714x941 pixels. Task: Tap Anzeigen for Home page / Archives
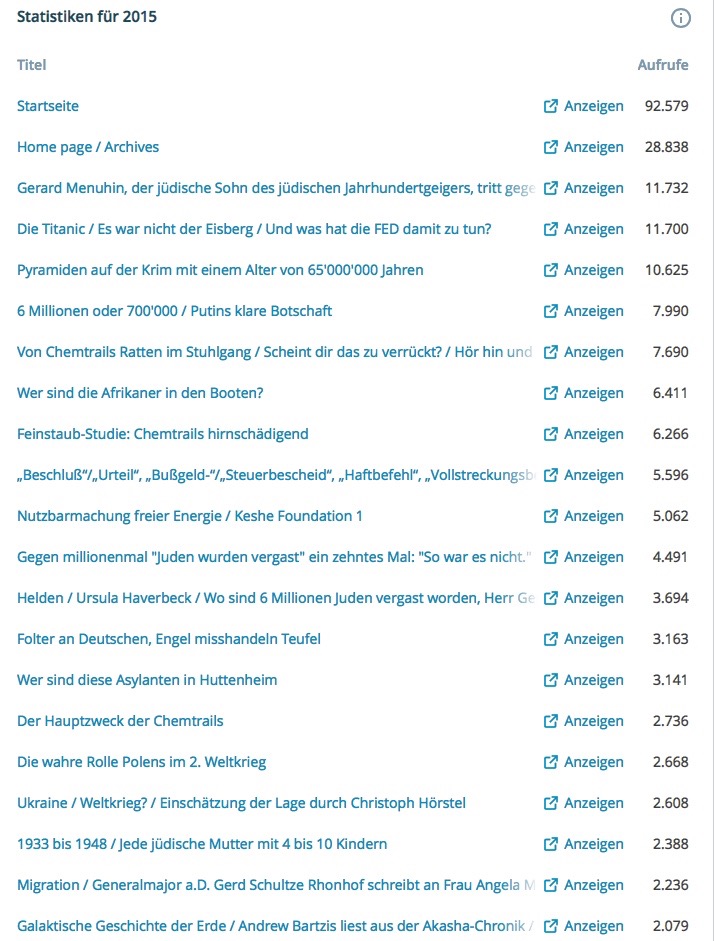pyautogui.click(x=583, y=147)
